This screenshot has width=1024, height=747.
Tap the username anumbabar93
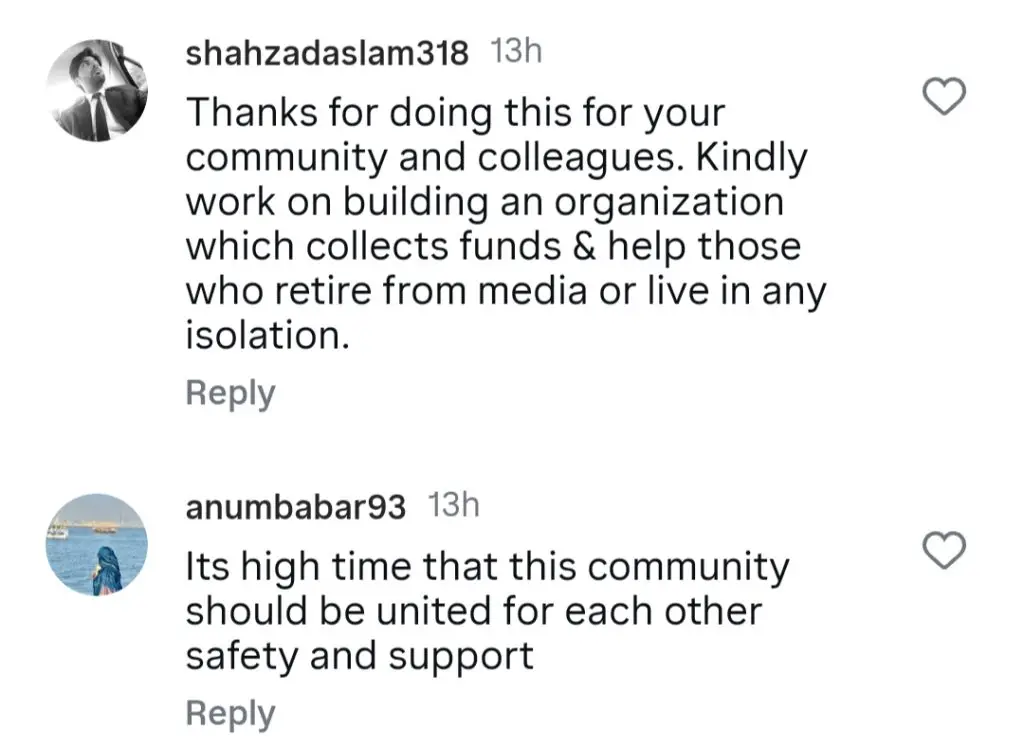(x=296, y=508)
